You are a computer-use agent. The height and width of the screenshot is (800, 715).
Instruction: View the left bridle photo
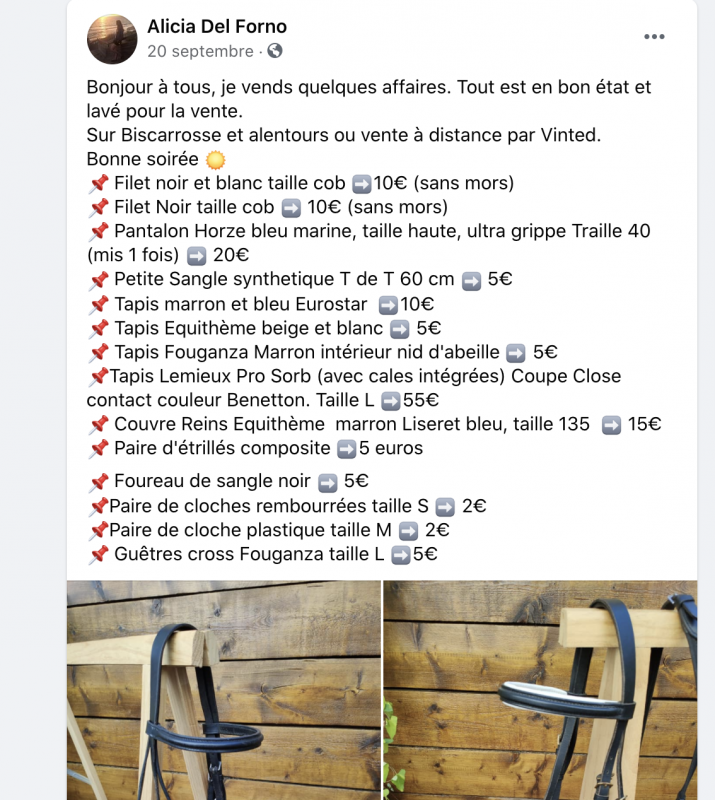pyautogui.click(x=223, y=690)
